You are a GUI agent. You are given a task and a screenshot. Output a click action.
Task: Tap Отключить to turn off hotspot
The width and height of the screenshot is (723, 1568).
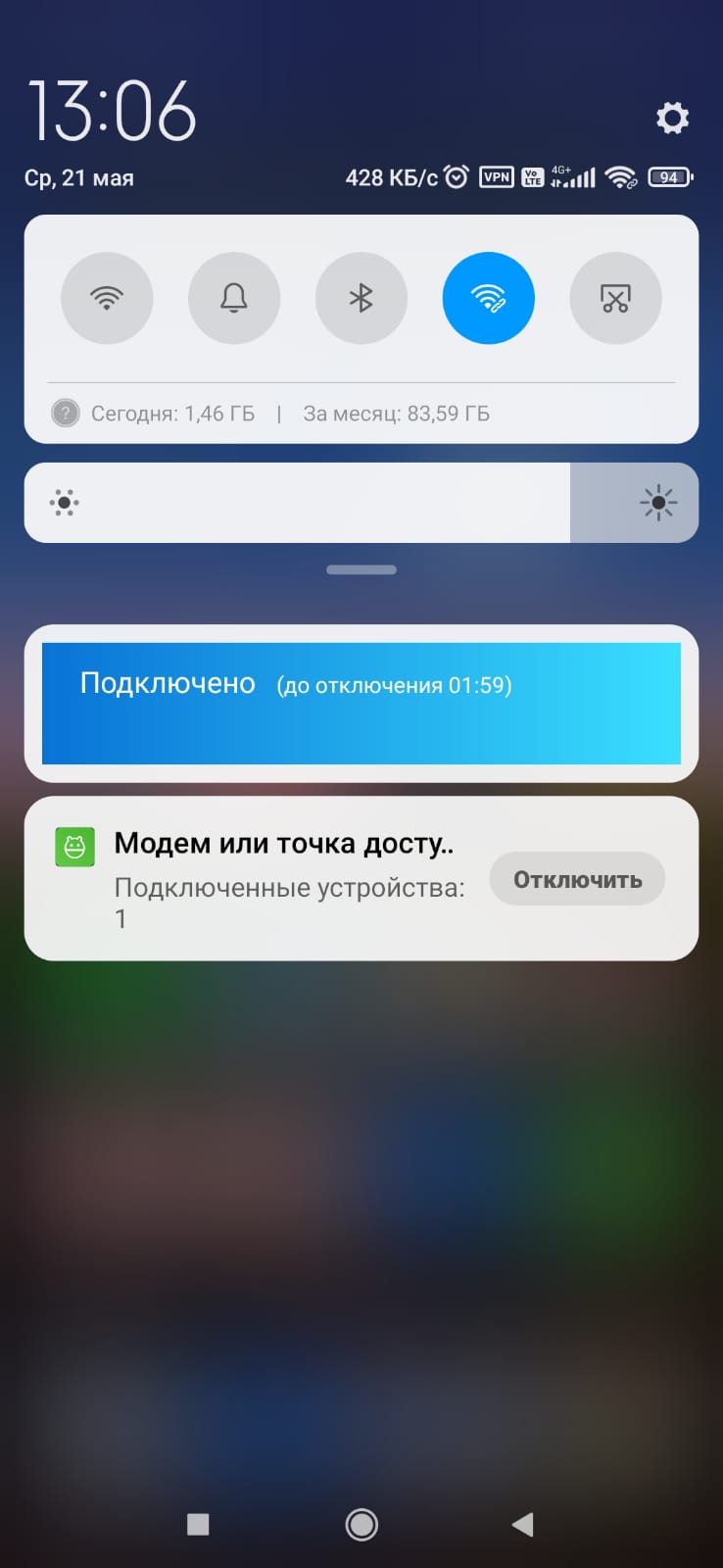coord(577,879)
